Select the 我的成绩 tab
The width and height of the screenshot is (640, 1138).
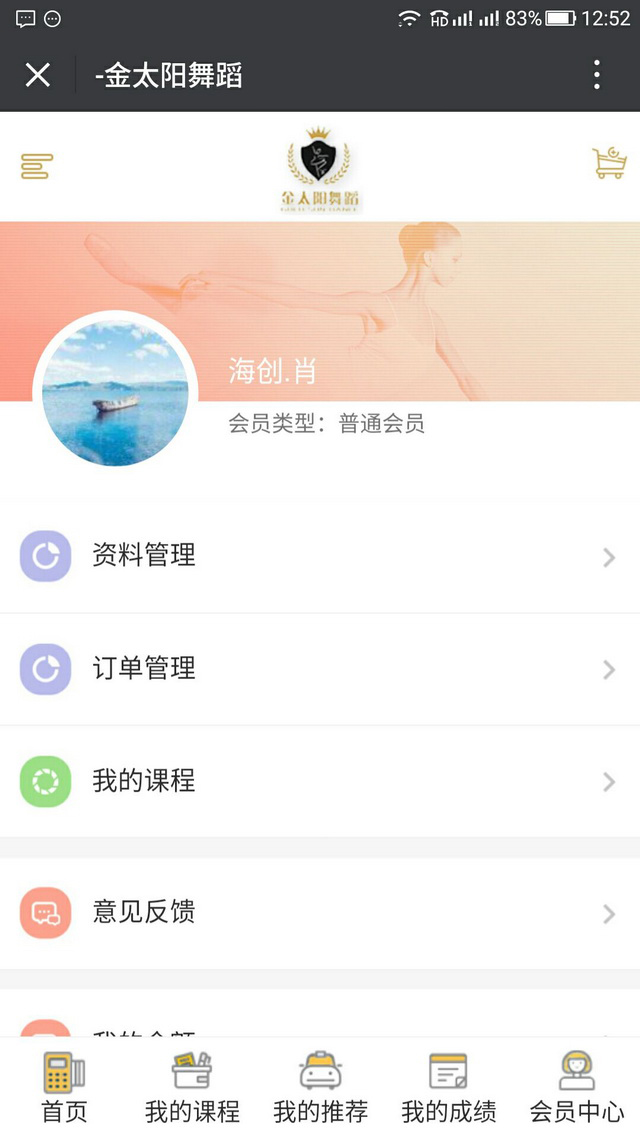448,1087
